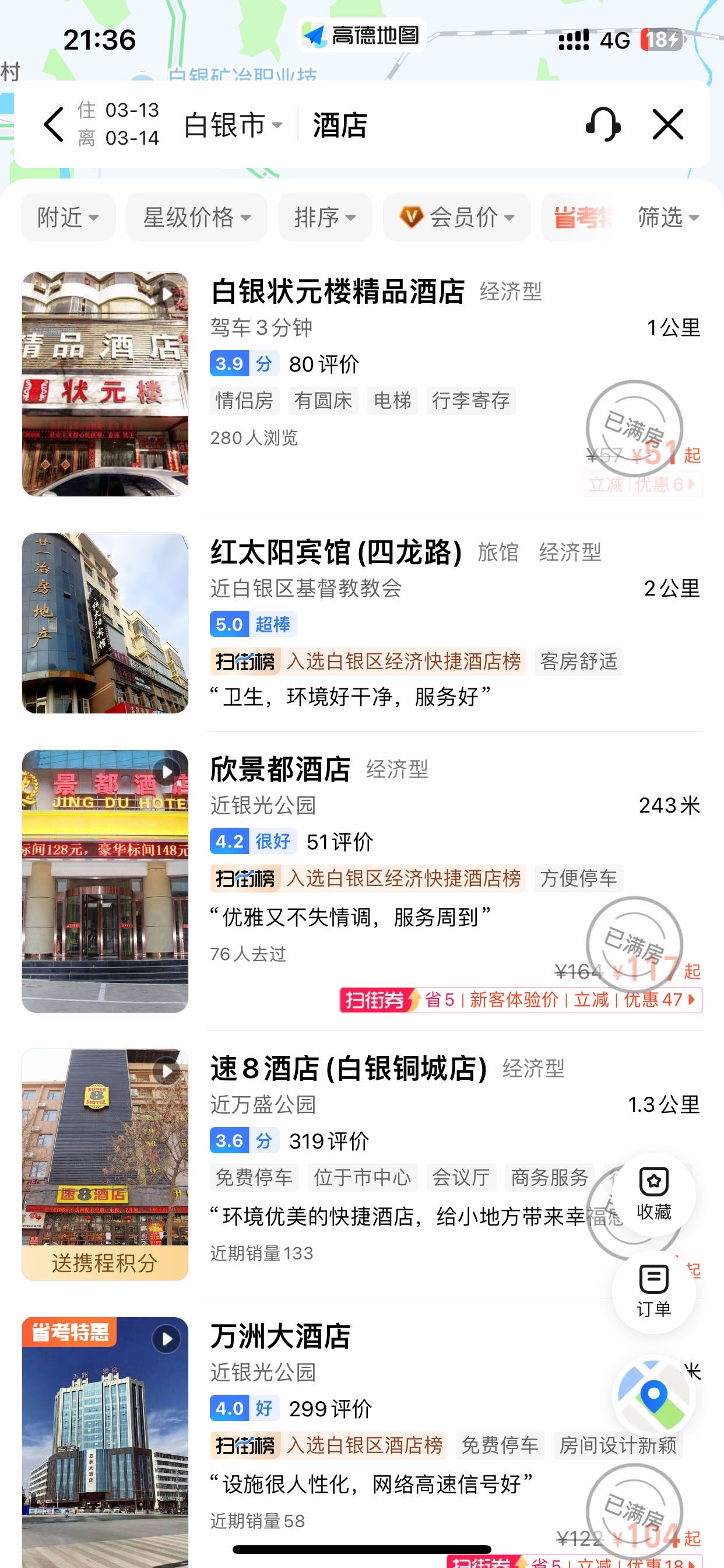Open the 白银市 city selector
Screen dimensions: 724x1568
coord(234,125)
